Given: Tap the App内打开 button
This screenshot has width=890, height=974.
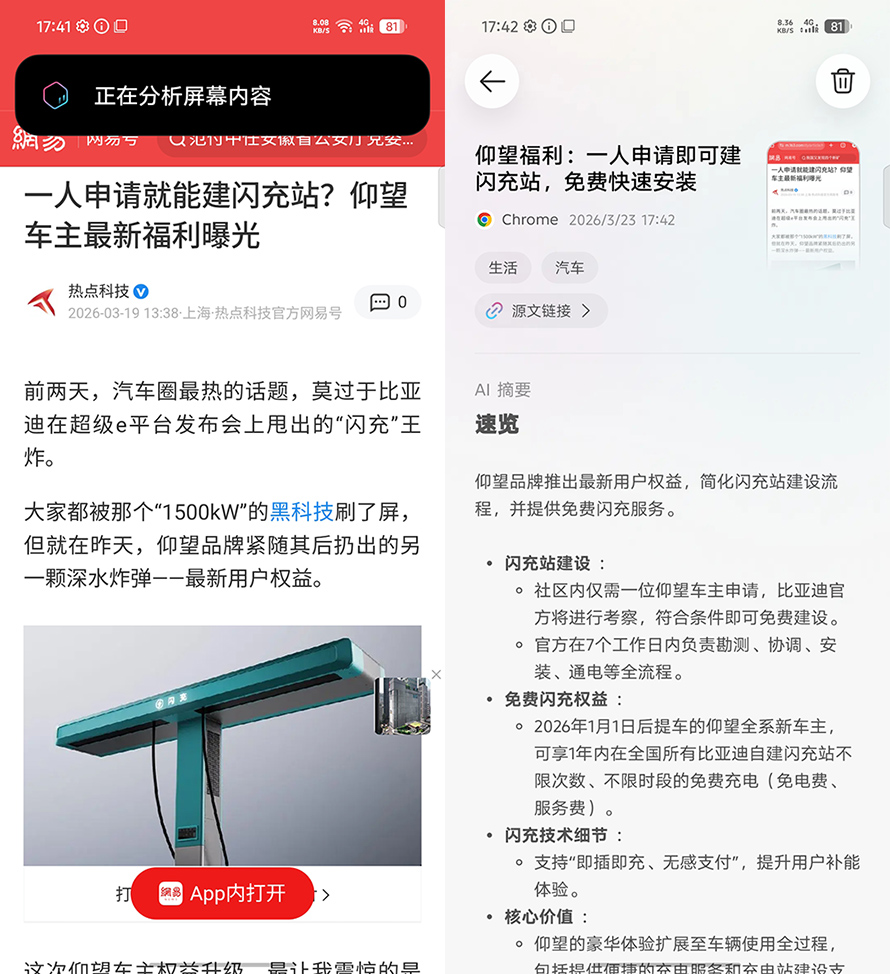Looking at the screenshot, I should 223,893.
